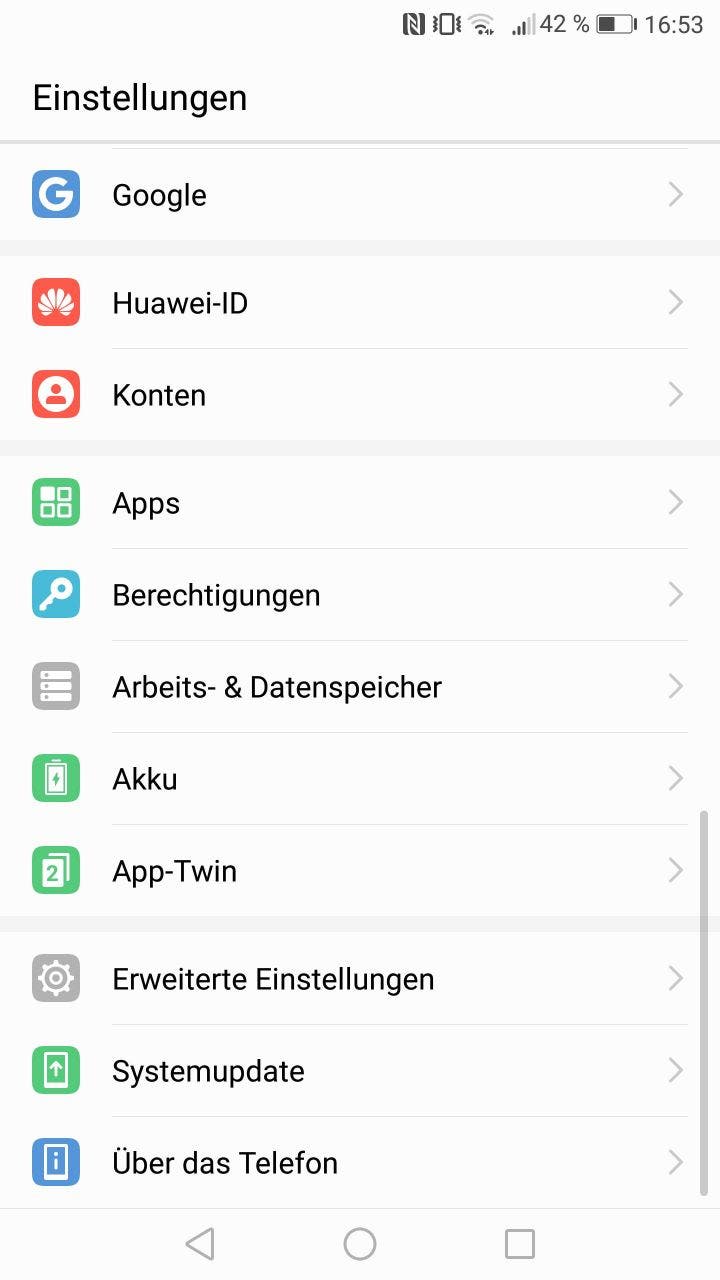Go back using the navigation bar
The image size is (720, 1280).
[200, 1244]
